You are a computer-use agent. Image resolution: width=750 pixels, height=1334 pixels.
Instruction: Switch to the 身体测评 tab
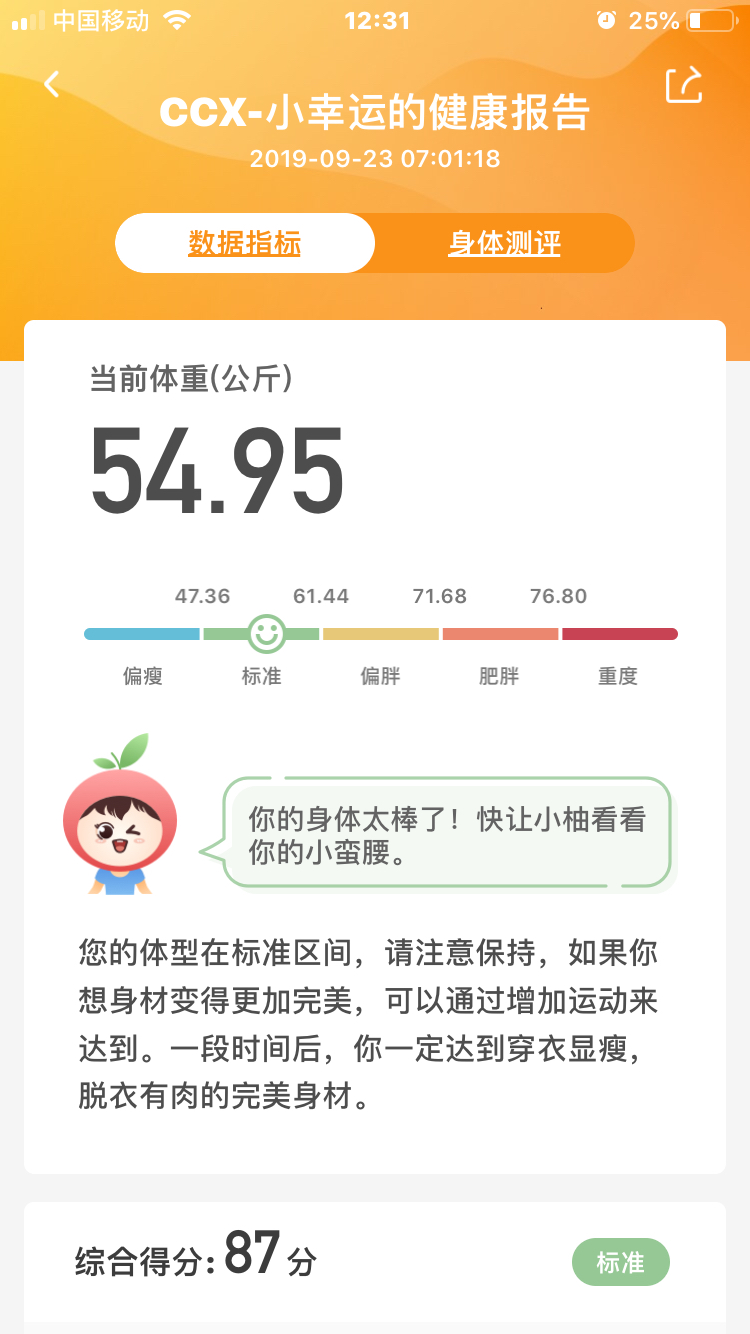504,243
